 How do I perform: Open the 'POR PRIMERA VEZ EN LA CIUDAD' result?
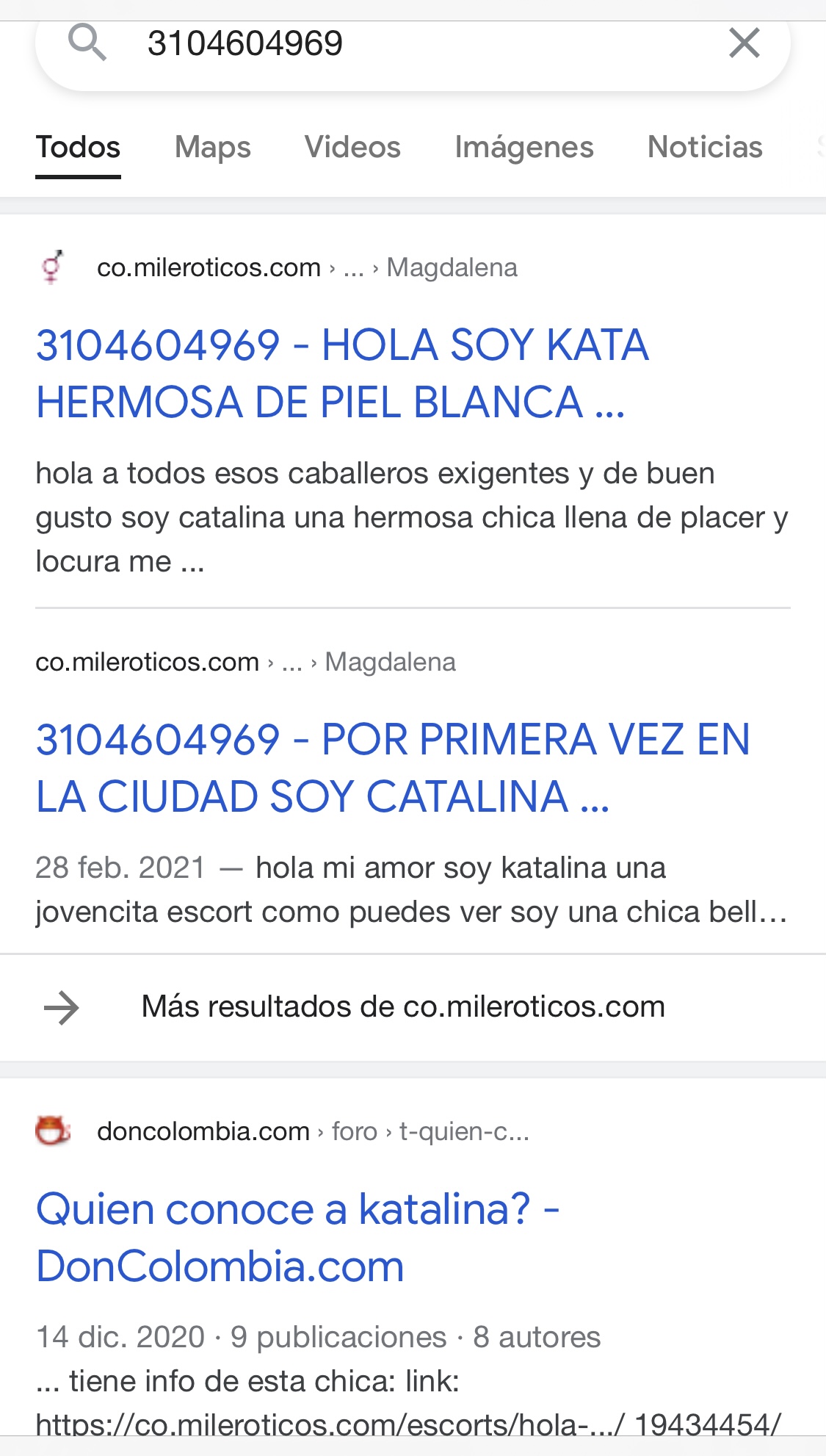(393, 768)
